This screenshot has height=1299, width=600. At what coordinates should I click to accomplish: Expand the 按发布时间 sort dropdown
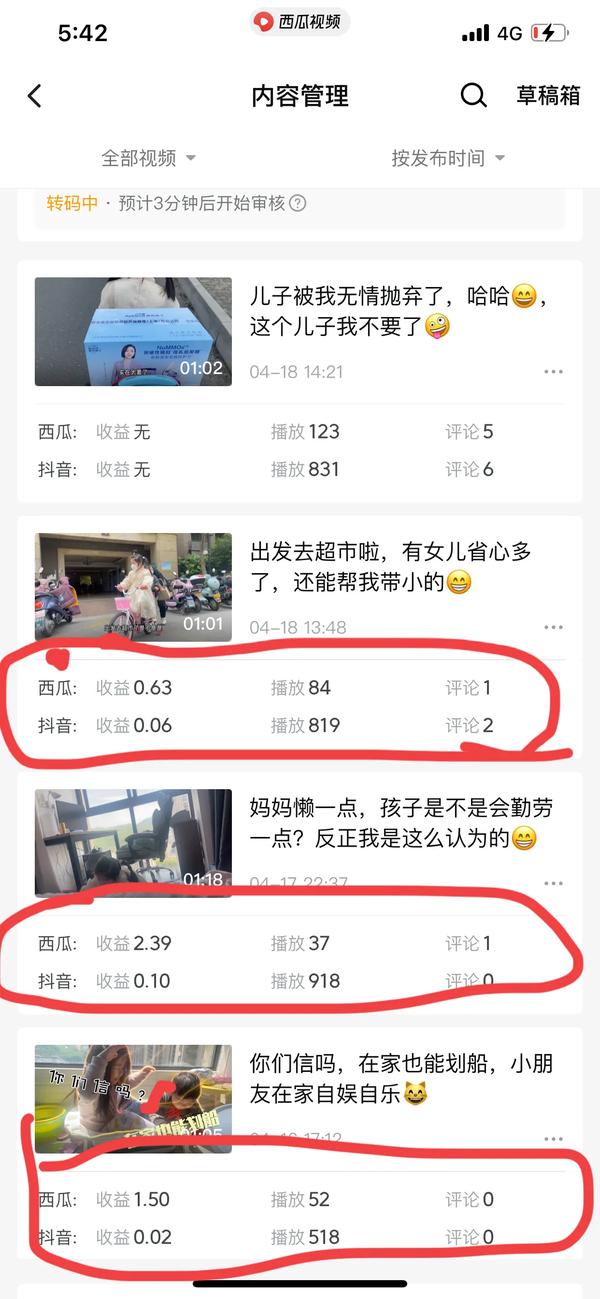(448, 158)
